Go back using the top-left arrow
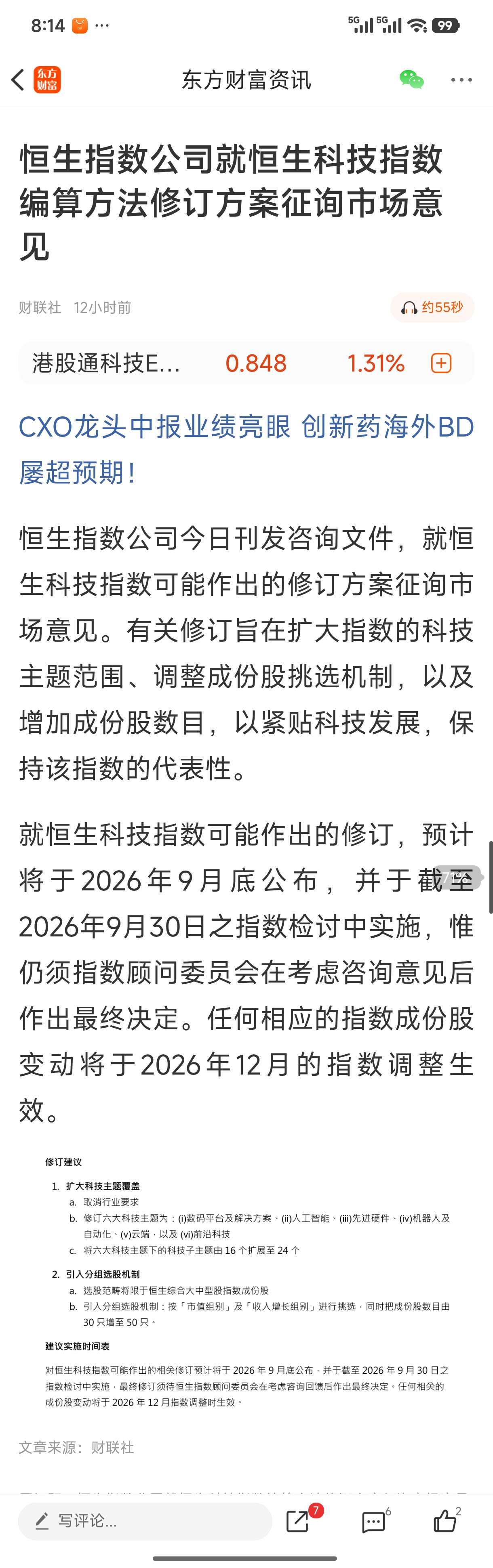The image size is (493, 1568). 18,80
